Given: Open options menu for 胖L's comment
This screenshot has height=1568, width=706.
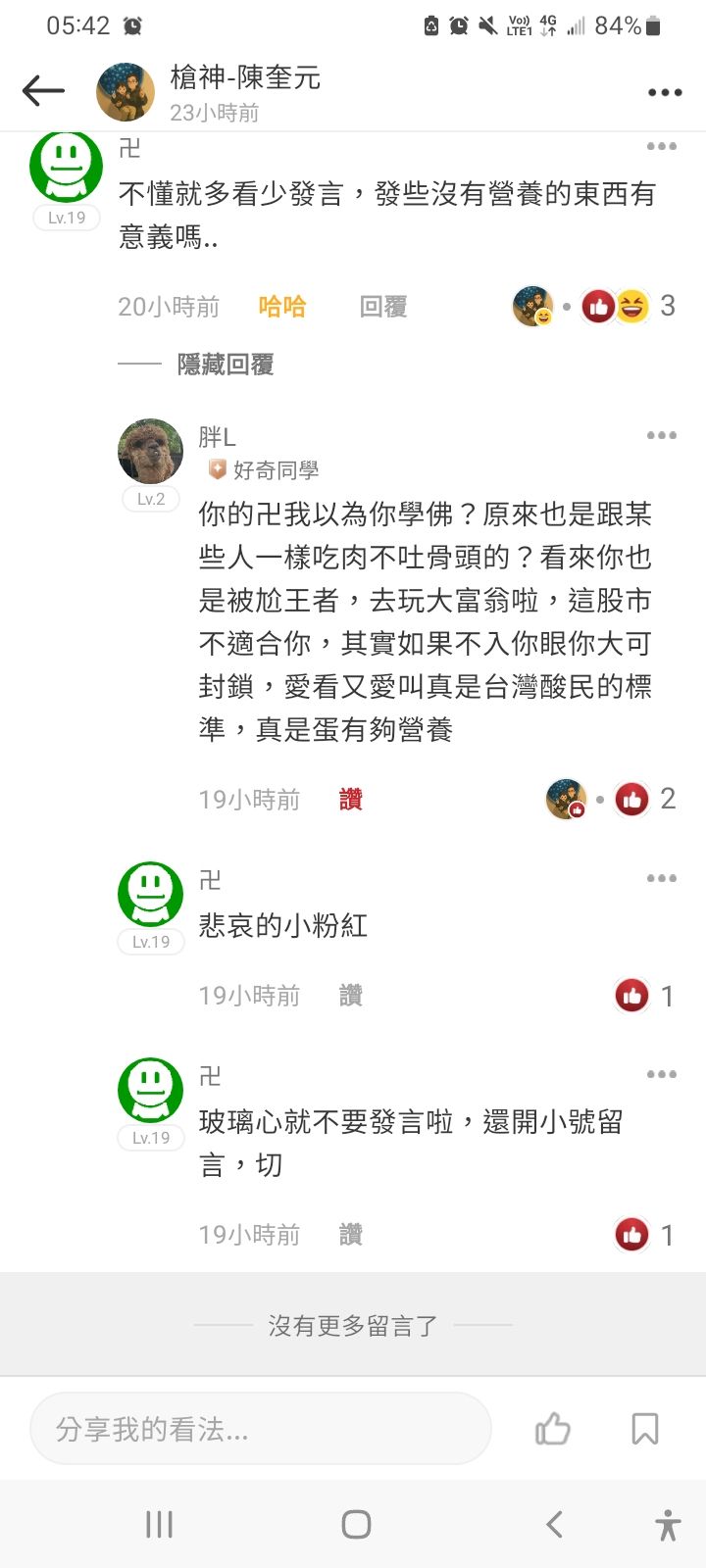Looking at the screenshot, I should (x=661, y=435).
